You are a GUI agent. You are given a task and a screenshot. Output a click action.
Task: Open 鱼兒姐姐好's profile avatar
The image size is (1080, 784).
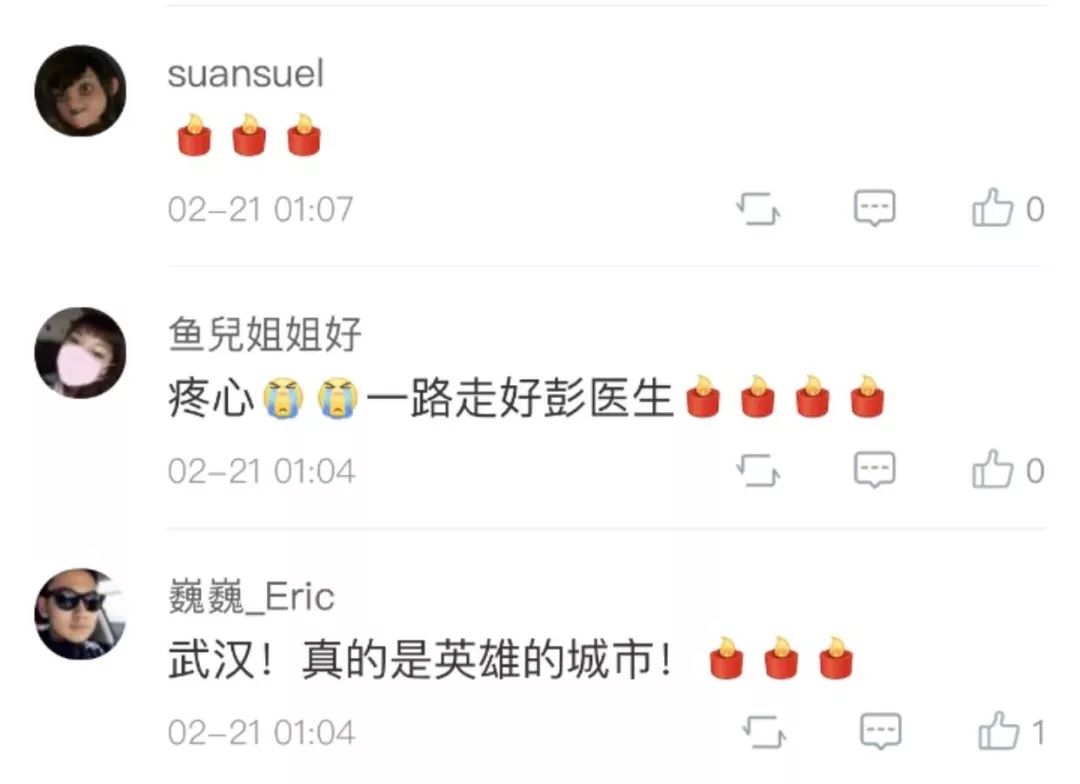pyautogui.click(x=80, y=352)
